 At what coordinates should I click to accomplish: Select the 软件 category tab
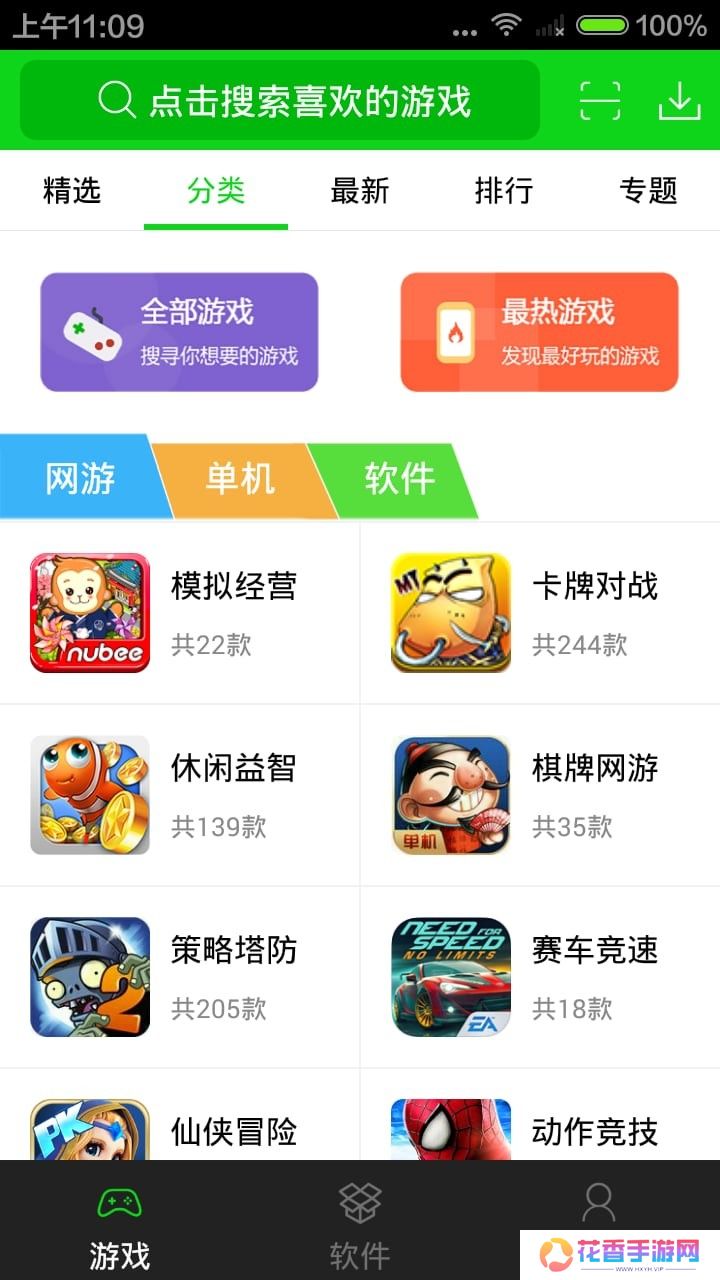tap(398, 479)
